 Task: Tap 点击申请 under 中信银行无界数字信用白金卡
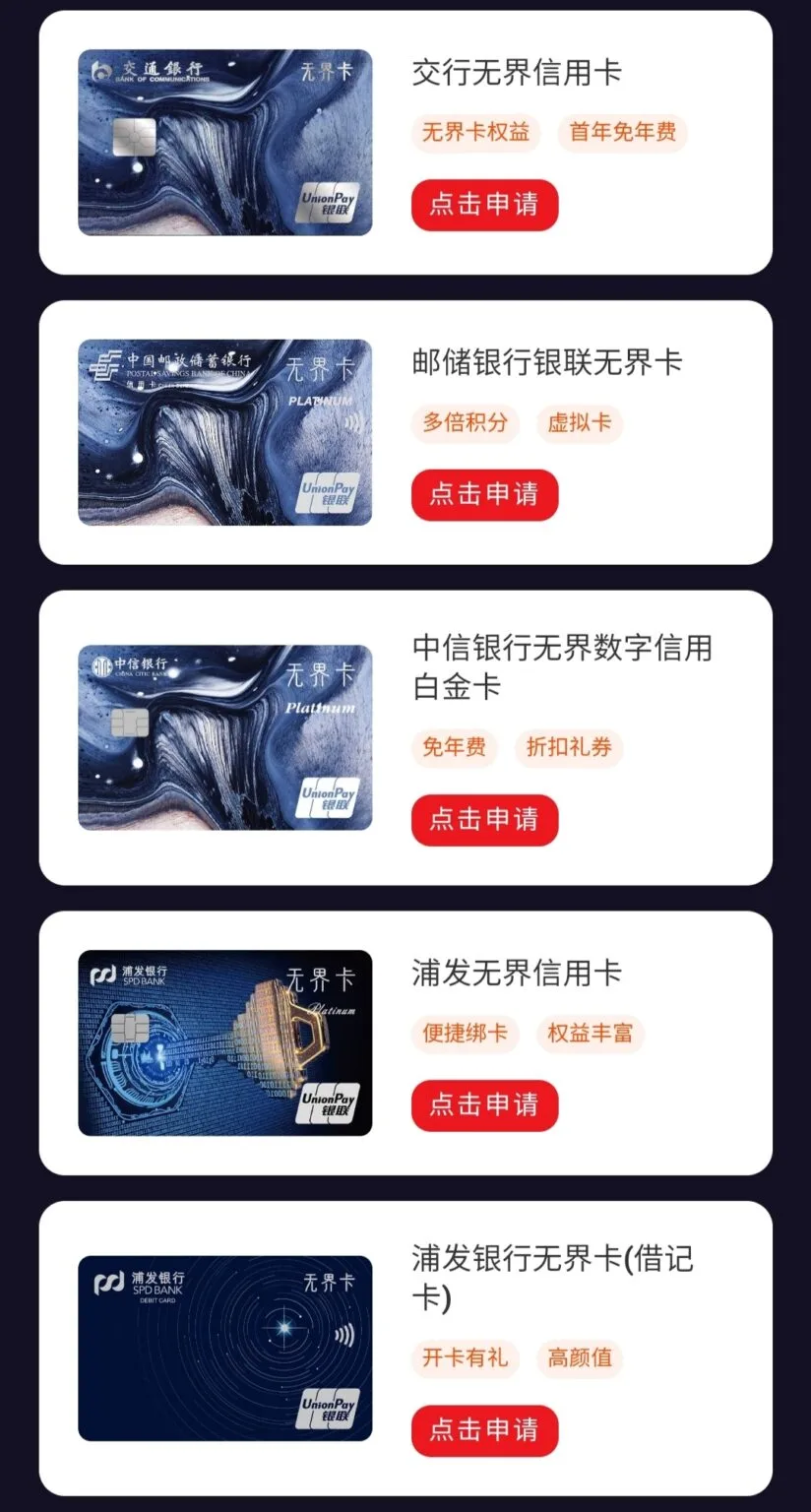tap(484, 820)
